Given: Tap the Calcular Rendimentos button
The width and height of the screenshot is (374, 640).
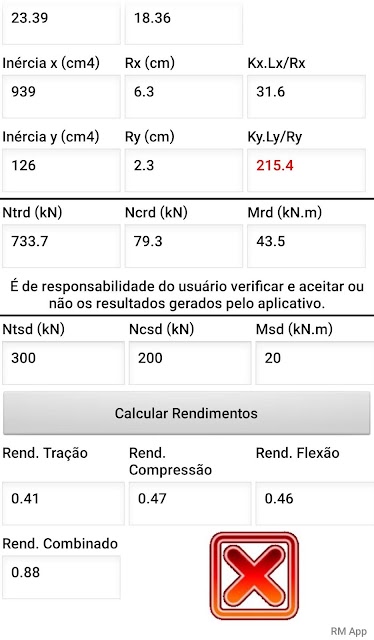Looking at the screenshot, I should click(x=187, y=413).
